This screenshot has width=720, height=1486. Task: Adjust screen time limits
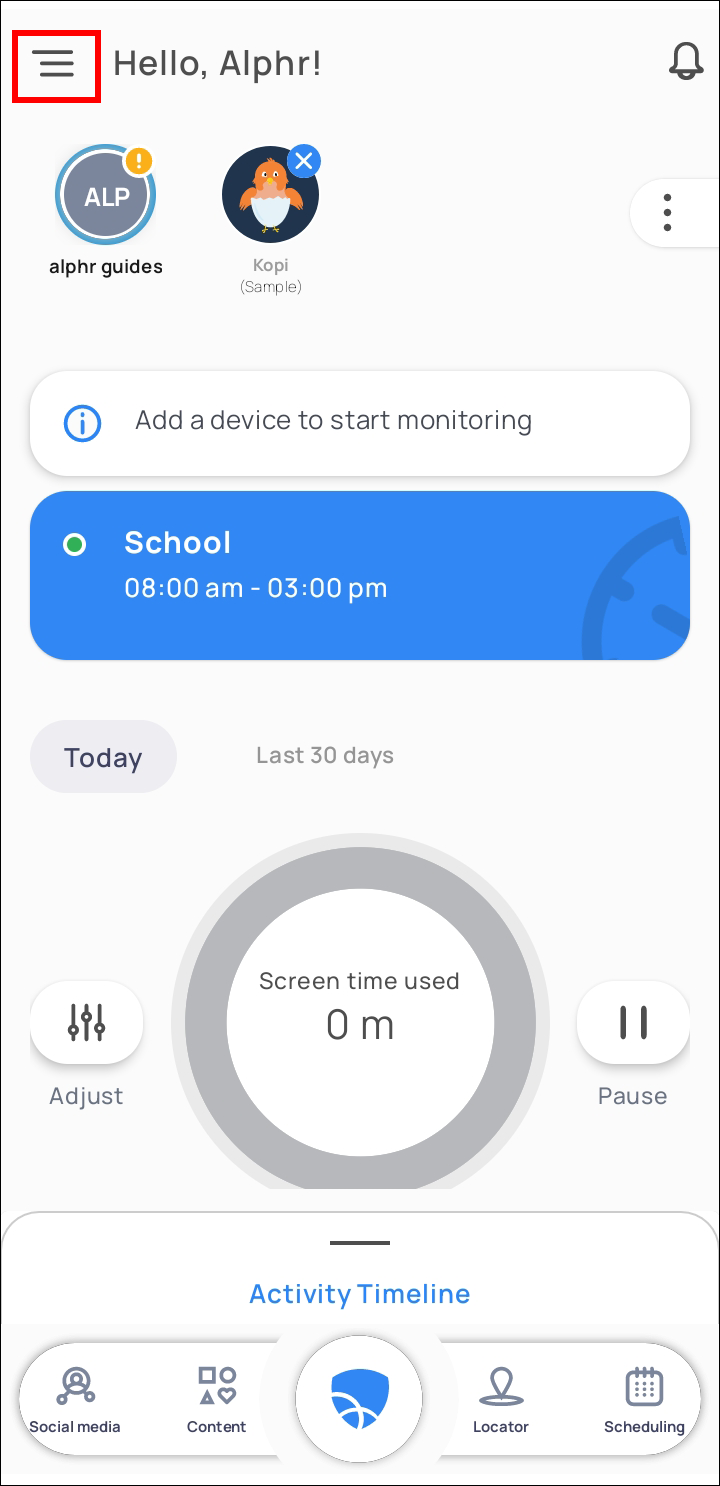(x=87, y=1022)
